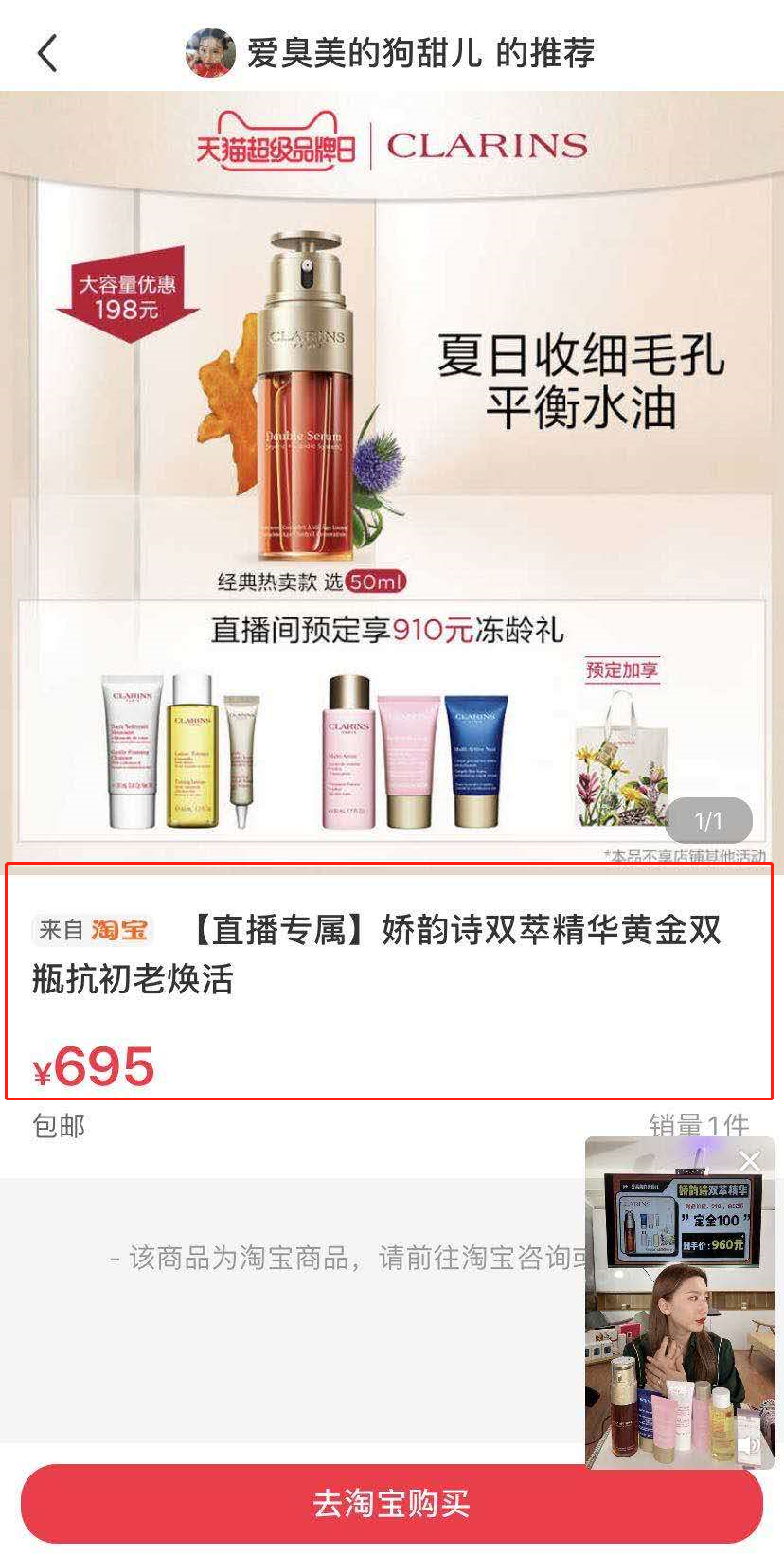Go back using the arrow icon
This screenshot has width=784, height=1555.
[47, 53]
